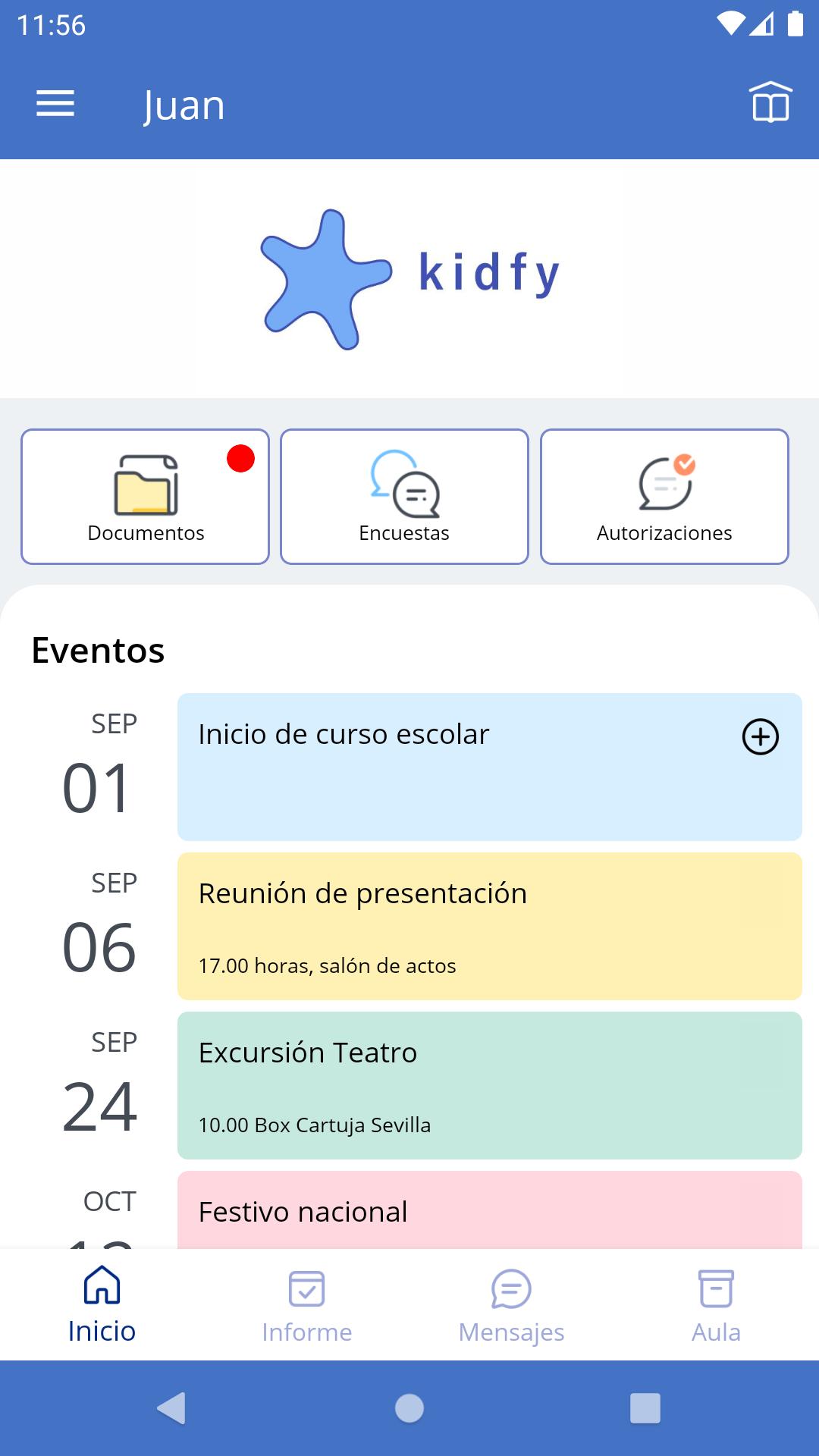Open the Reunión de presentación event
Viewport: 819px width, 1456px height.
pyautogui.click(x=489, y=926)
